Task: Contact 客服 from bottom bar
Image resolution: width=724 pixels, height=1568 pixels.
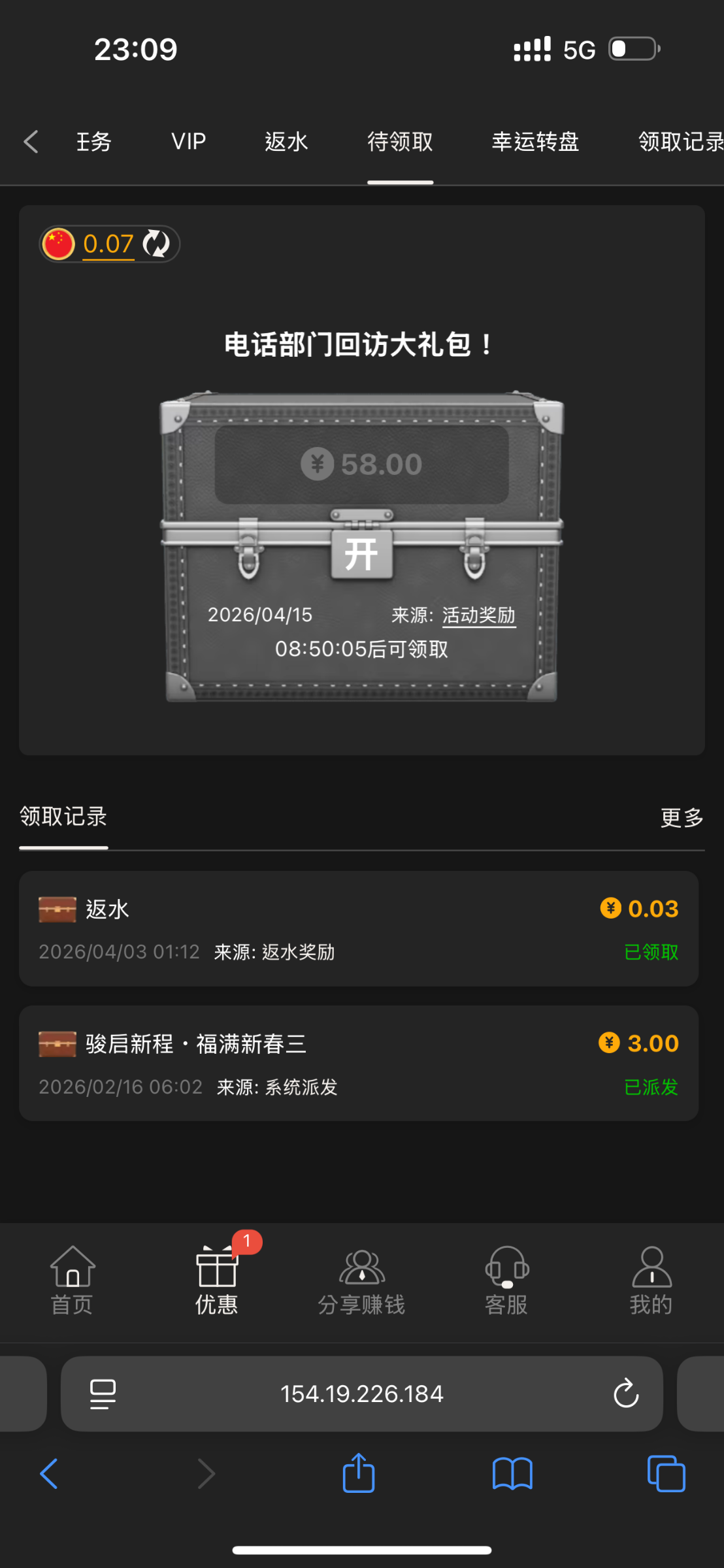Action: point(506,1281)
